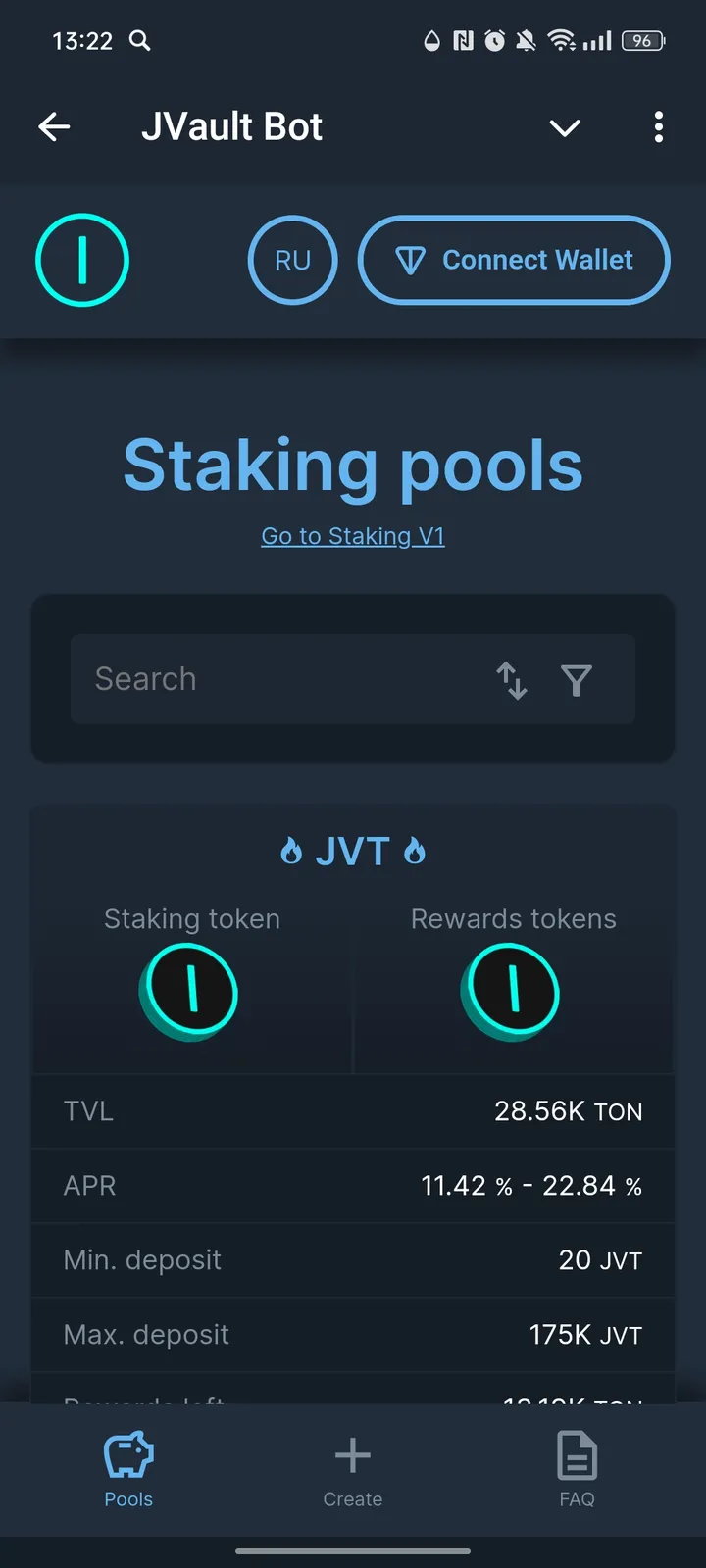This screenshot has height=1568, width=706.
Task: Open the Pools section via the piggy bank icon
Action: tap(128, 1459)
